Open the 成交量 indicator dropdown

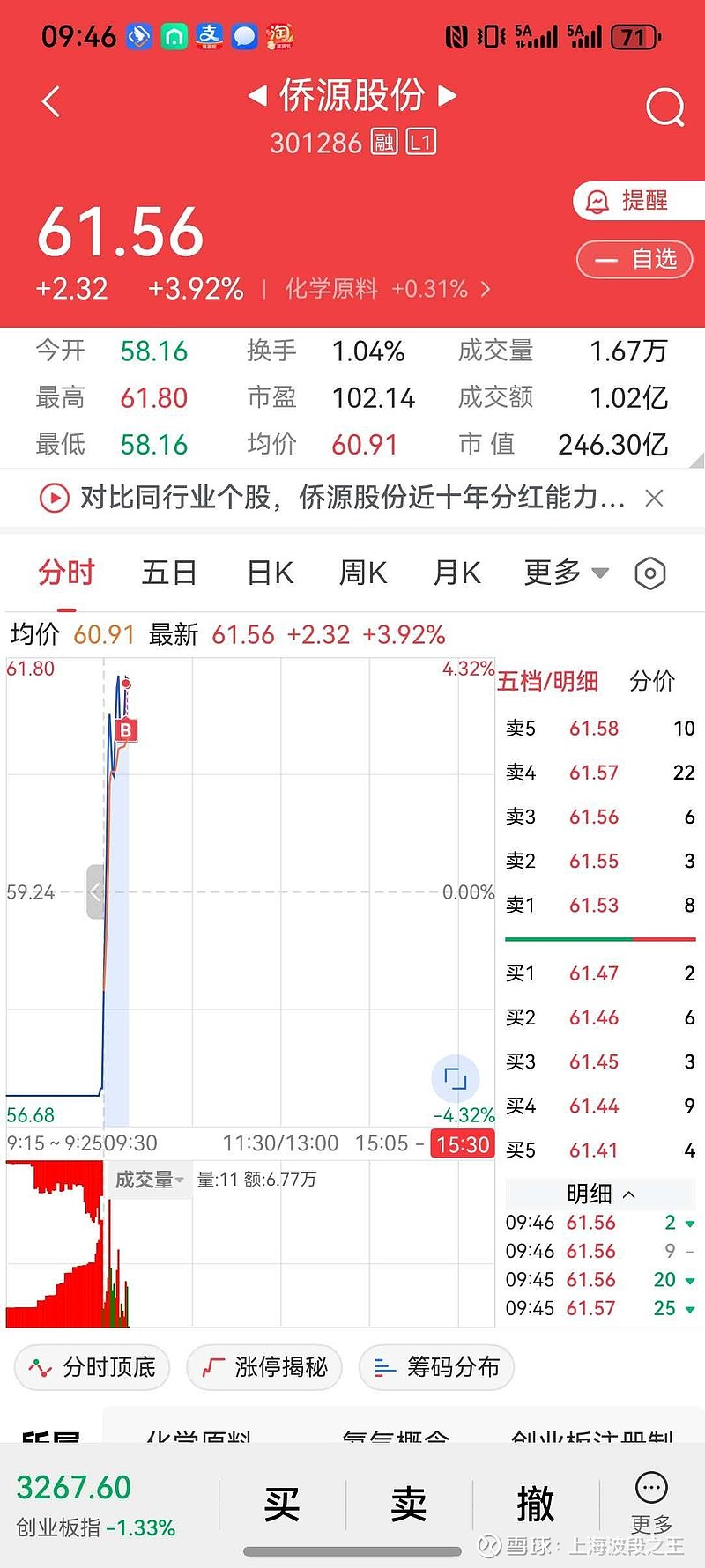(149, 1180)
